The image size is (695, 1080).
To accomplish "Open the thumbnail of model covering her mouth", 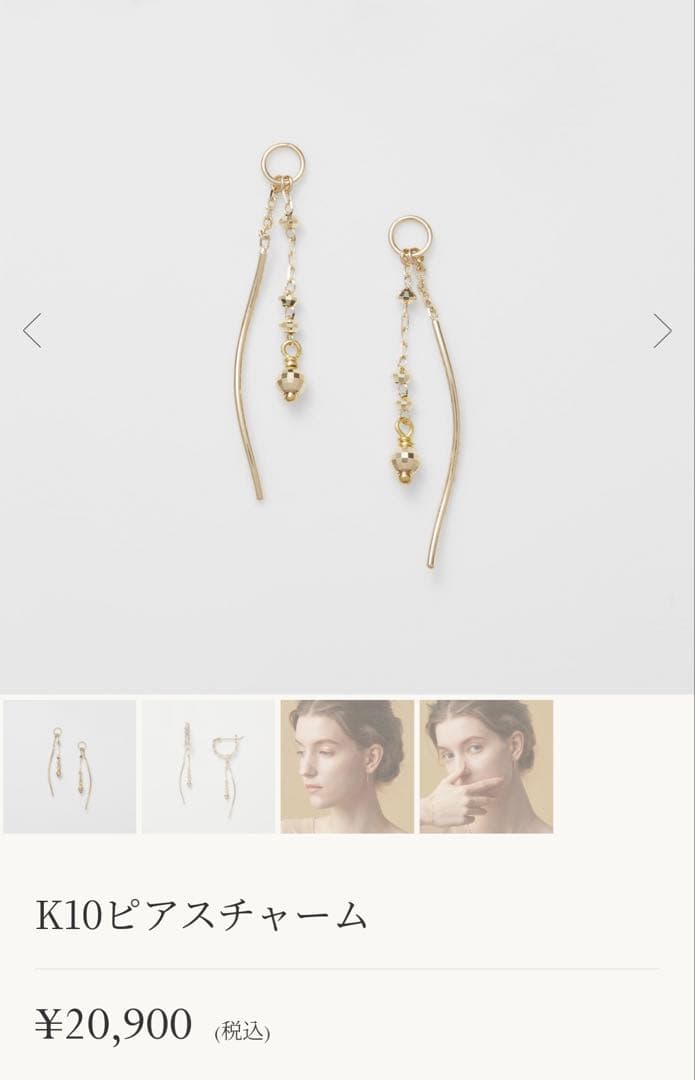I will click(486, 766).
